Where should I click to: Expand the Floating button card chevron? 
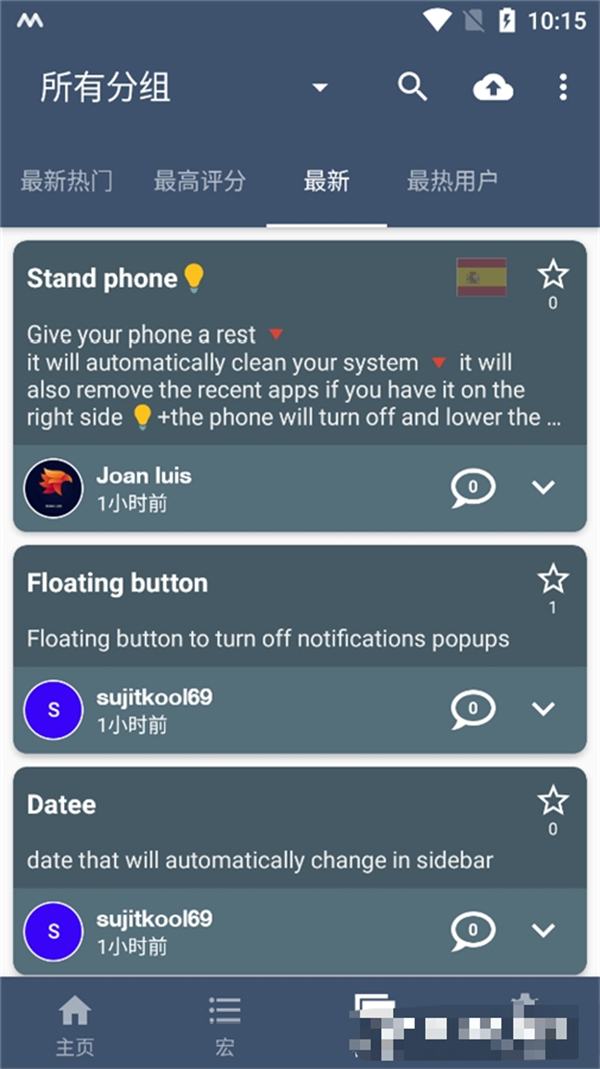tap(543, 709)
